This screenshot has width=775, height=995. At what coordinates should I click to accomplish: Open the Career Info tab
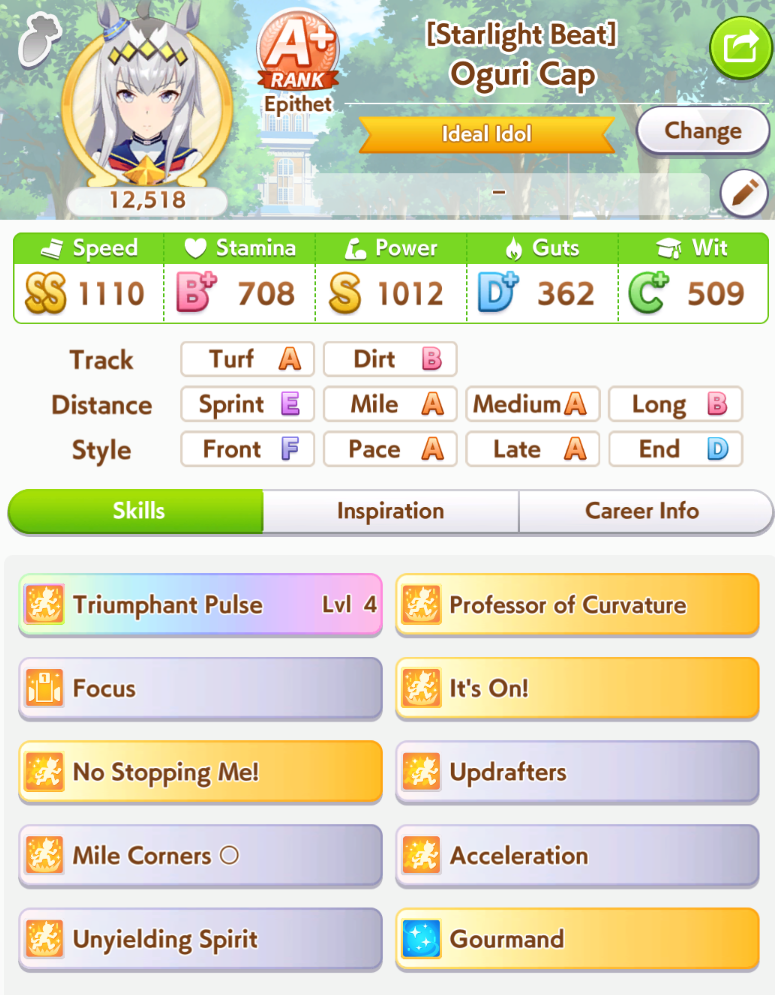pyautogui.click(x=641, y=511)
